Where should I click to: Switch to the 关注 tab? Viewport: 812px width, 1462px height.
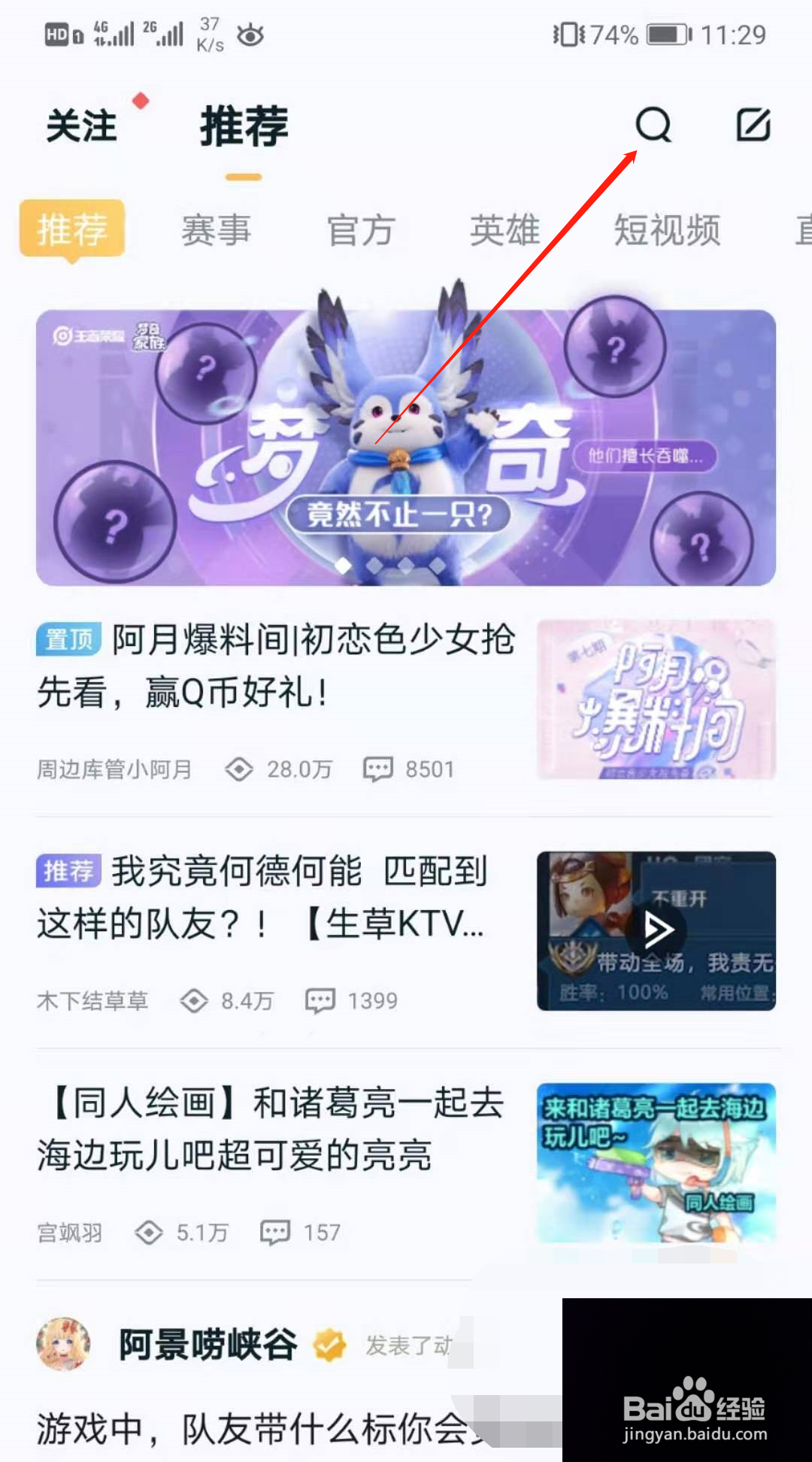[80, 125]
